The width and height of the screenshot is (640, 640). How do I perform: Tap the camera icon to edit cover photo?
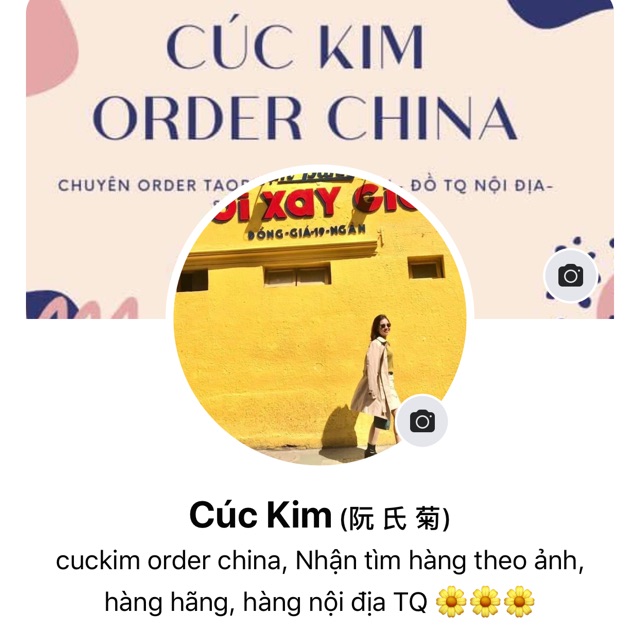[570, 276]
